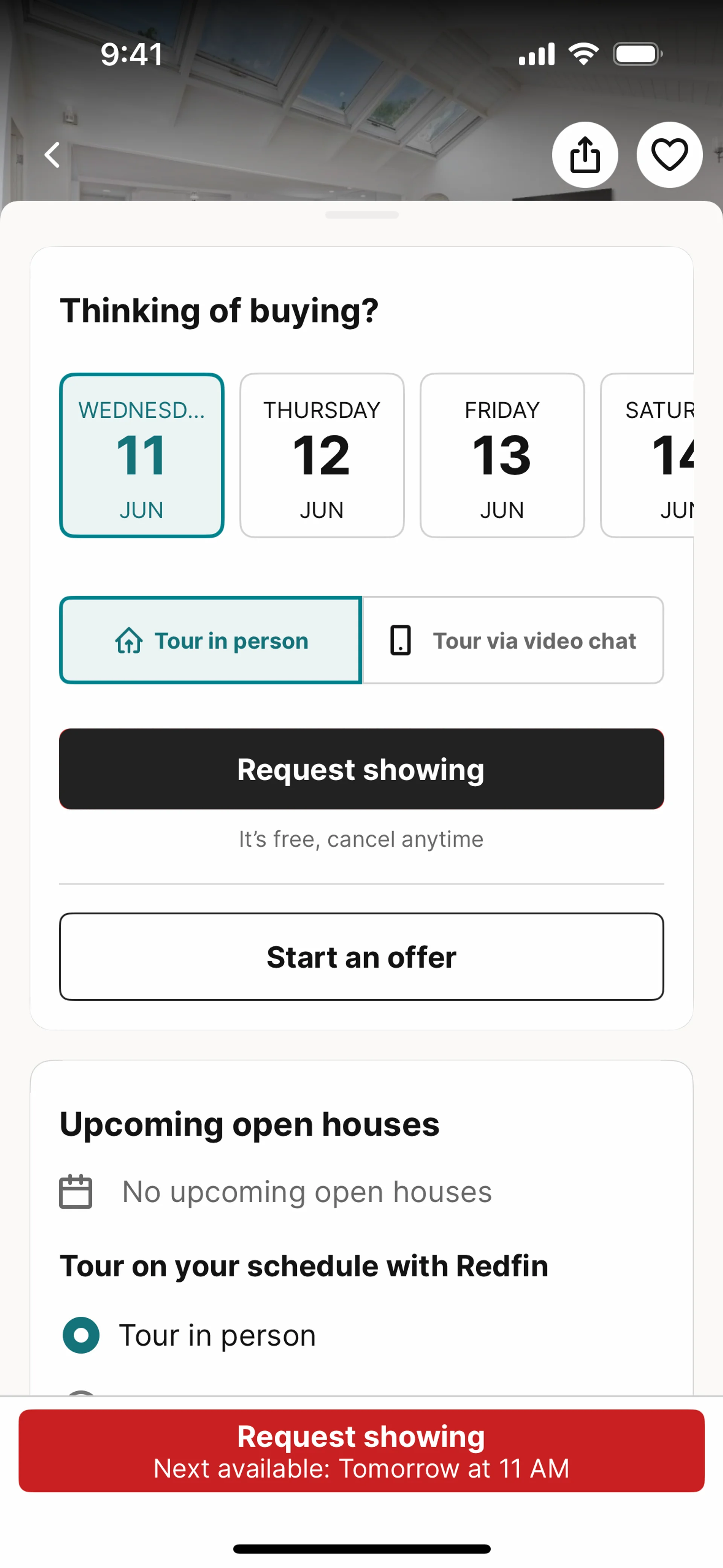Tap the black Request showing button
Screen dimensions: 723x1568
pyautogui.click(x=361, y=769)
